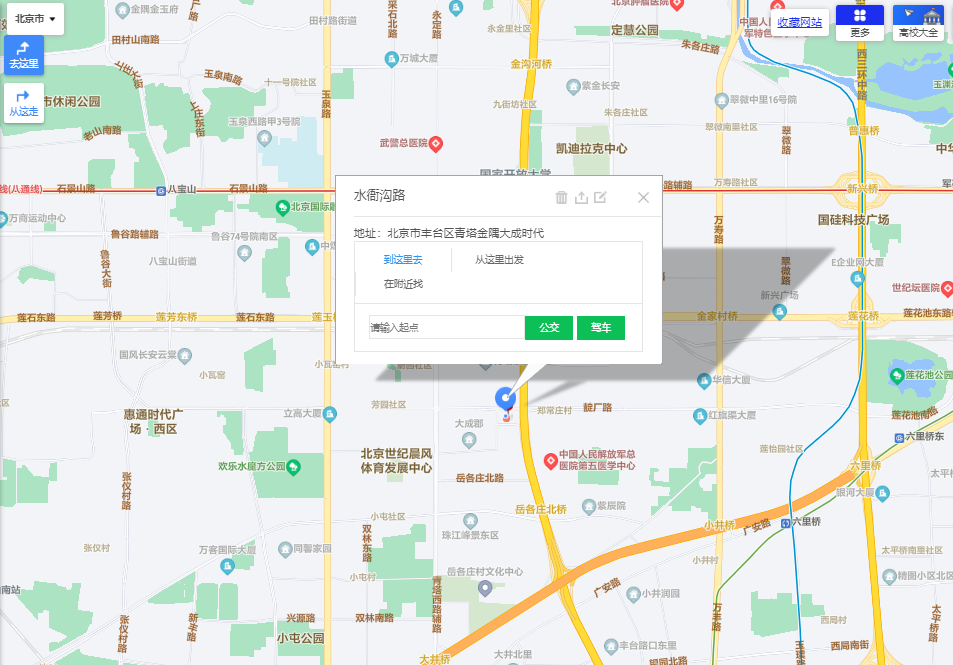Image resolution: width=953 pixels, height=665 pixels.
Task: Open 高校大全
Action: pyautogui.click(x=919, y=22)
